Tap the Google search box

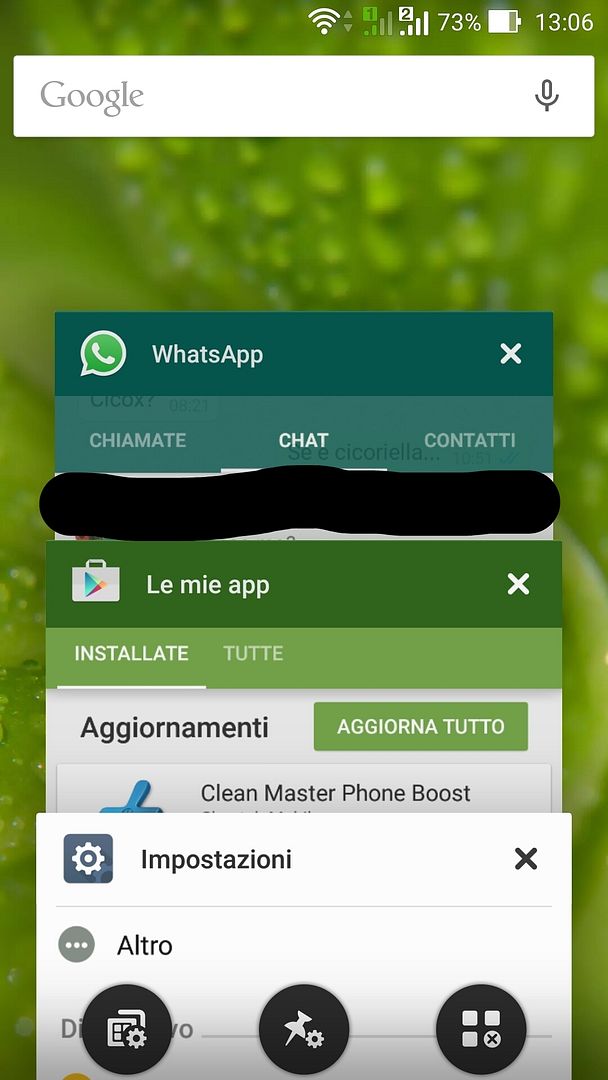click(270, 96)
